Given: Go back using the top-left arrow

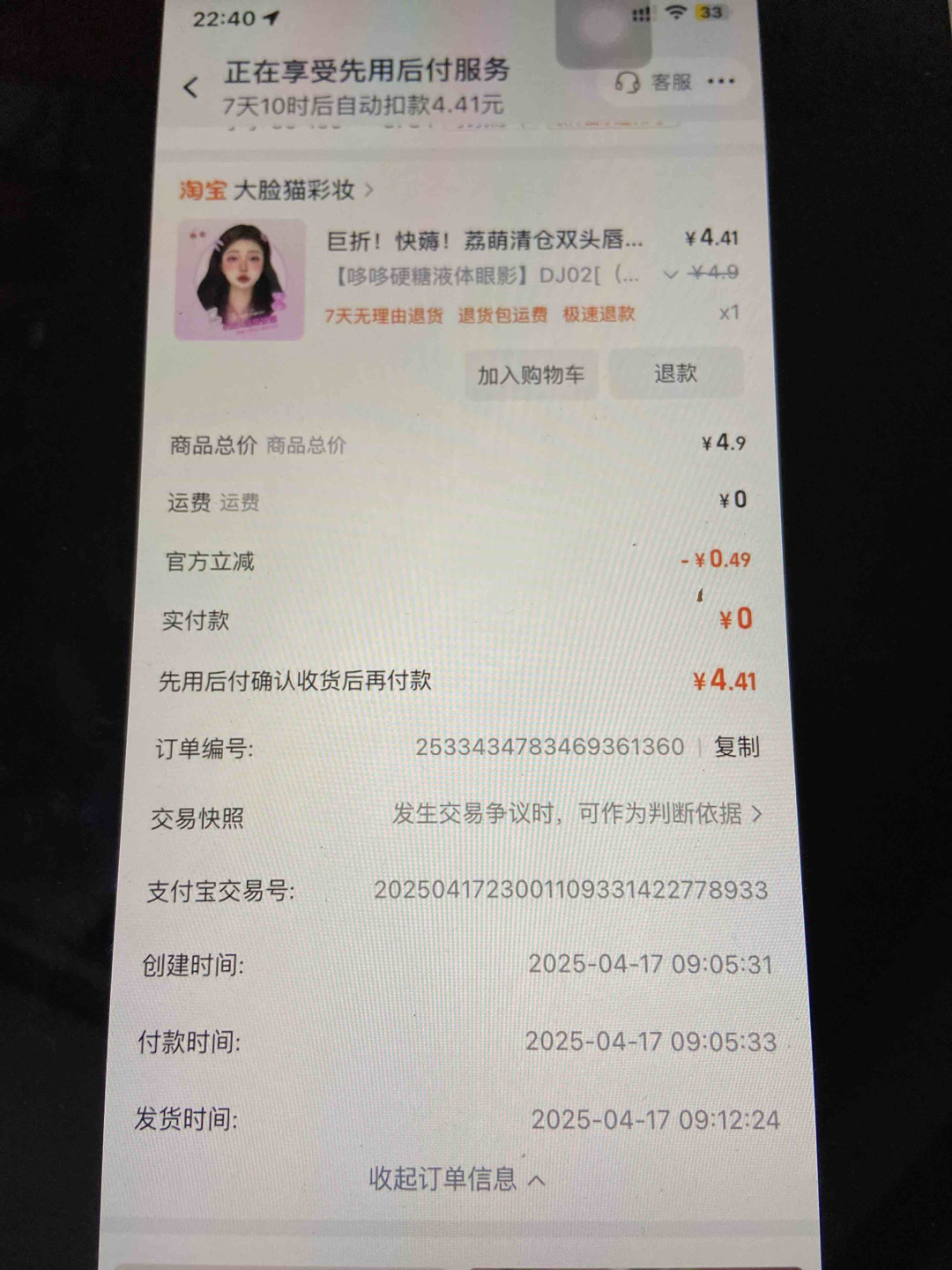Looking at the screenshot, I should point(191,87).
